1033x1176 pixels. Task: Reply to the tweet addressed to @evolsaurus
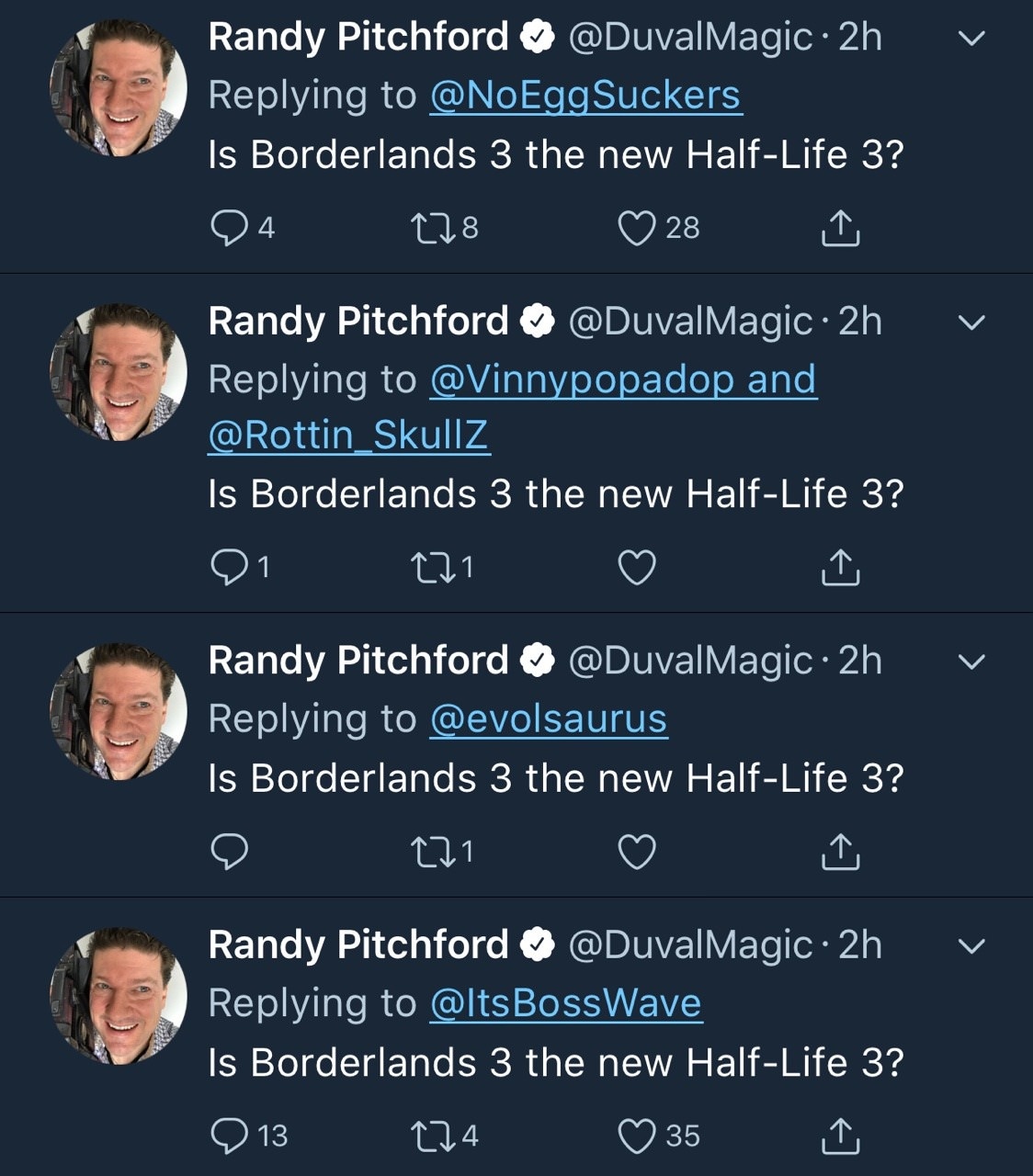pyautogui.click(x=229, y=852)
